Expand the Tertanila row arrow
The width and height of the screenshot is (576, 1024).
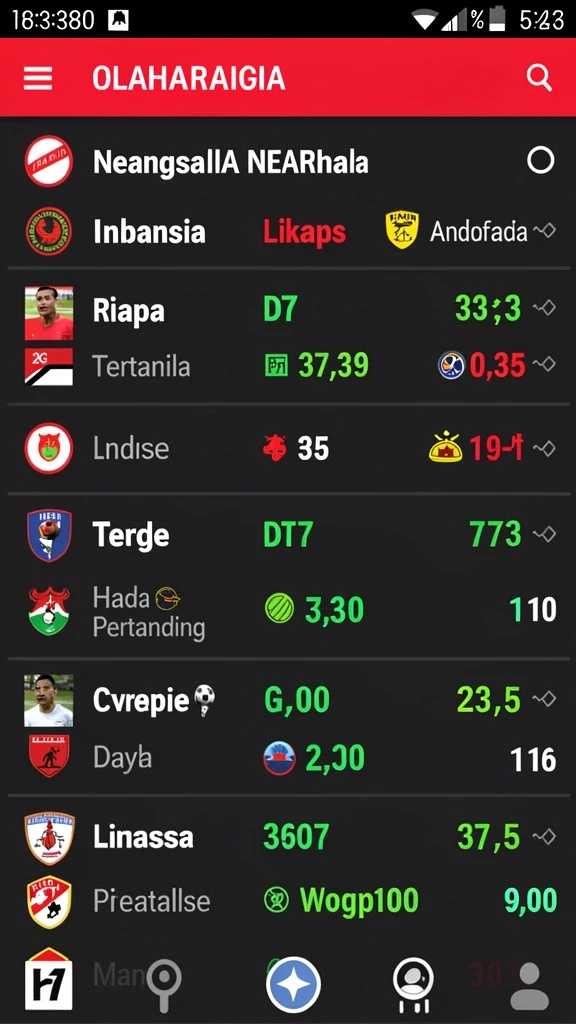click(x=544, y=364)
